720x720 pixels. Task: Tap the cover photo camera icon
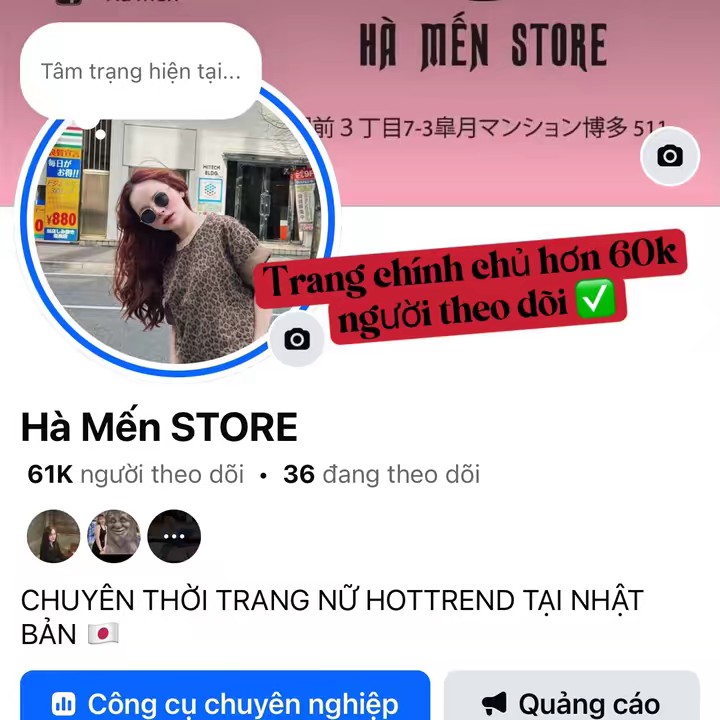pos(669,156)
